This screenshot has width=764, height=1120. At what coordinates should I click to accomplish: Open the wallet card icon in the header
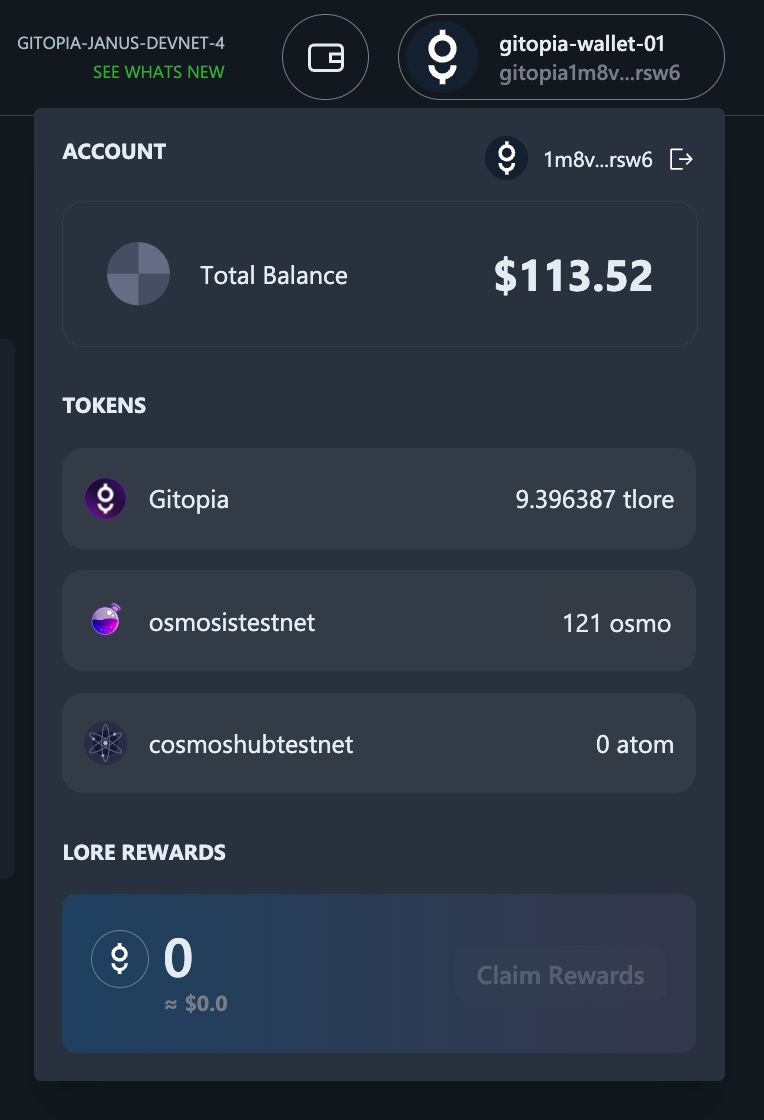[325, 57]
